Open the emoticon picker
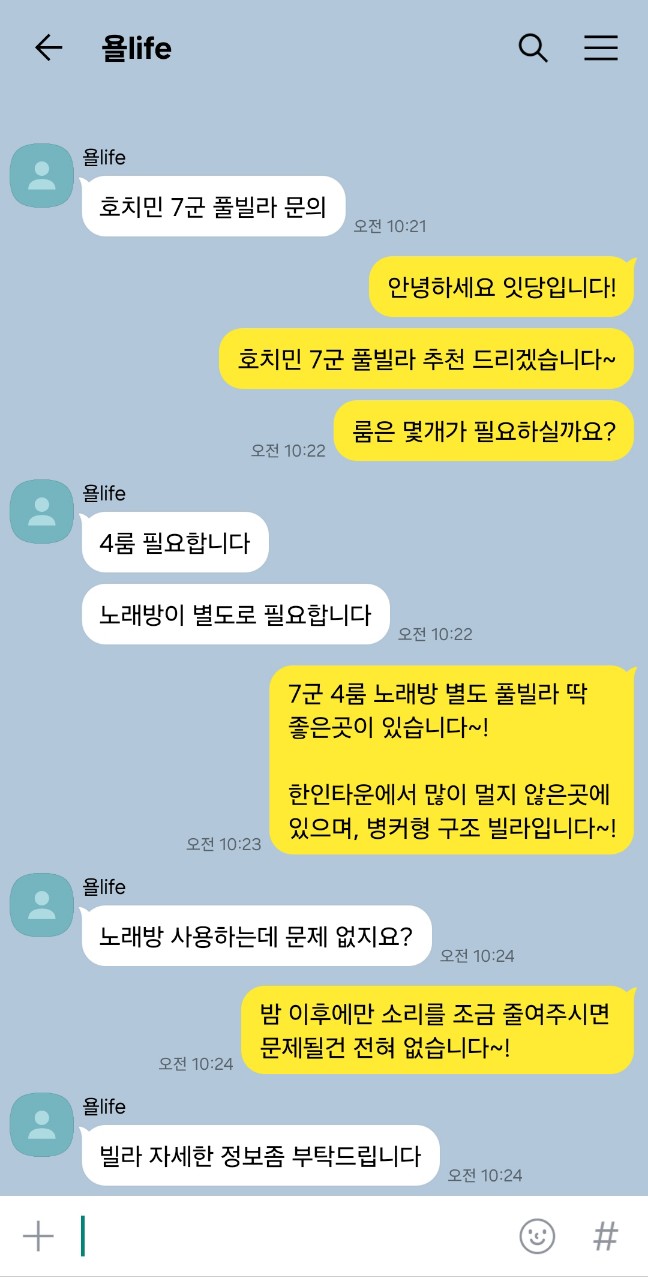The height and width of the screenshot is (1277, 648). coord(537,1236)
